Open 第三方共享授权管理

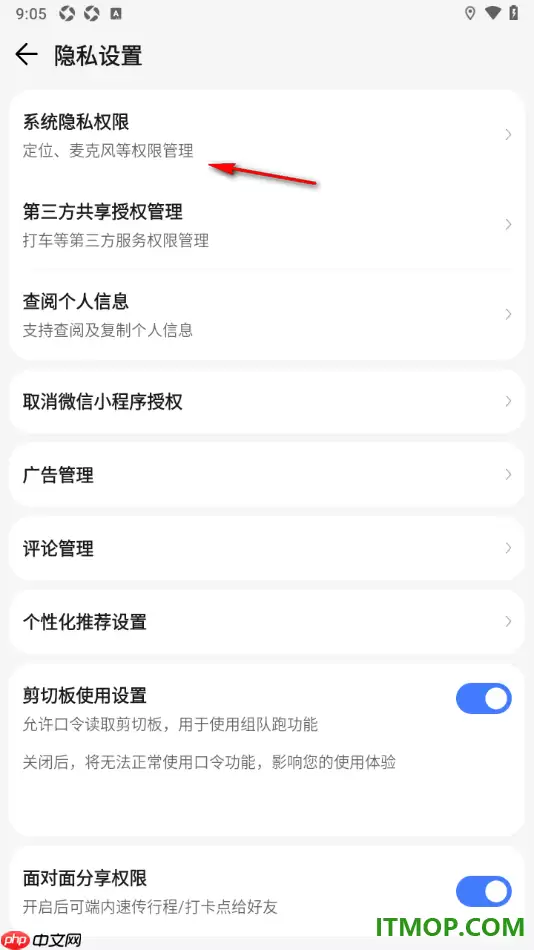267,225
